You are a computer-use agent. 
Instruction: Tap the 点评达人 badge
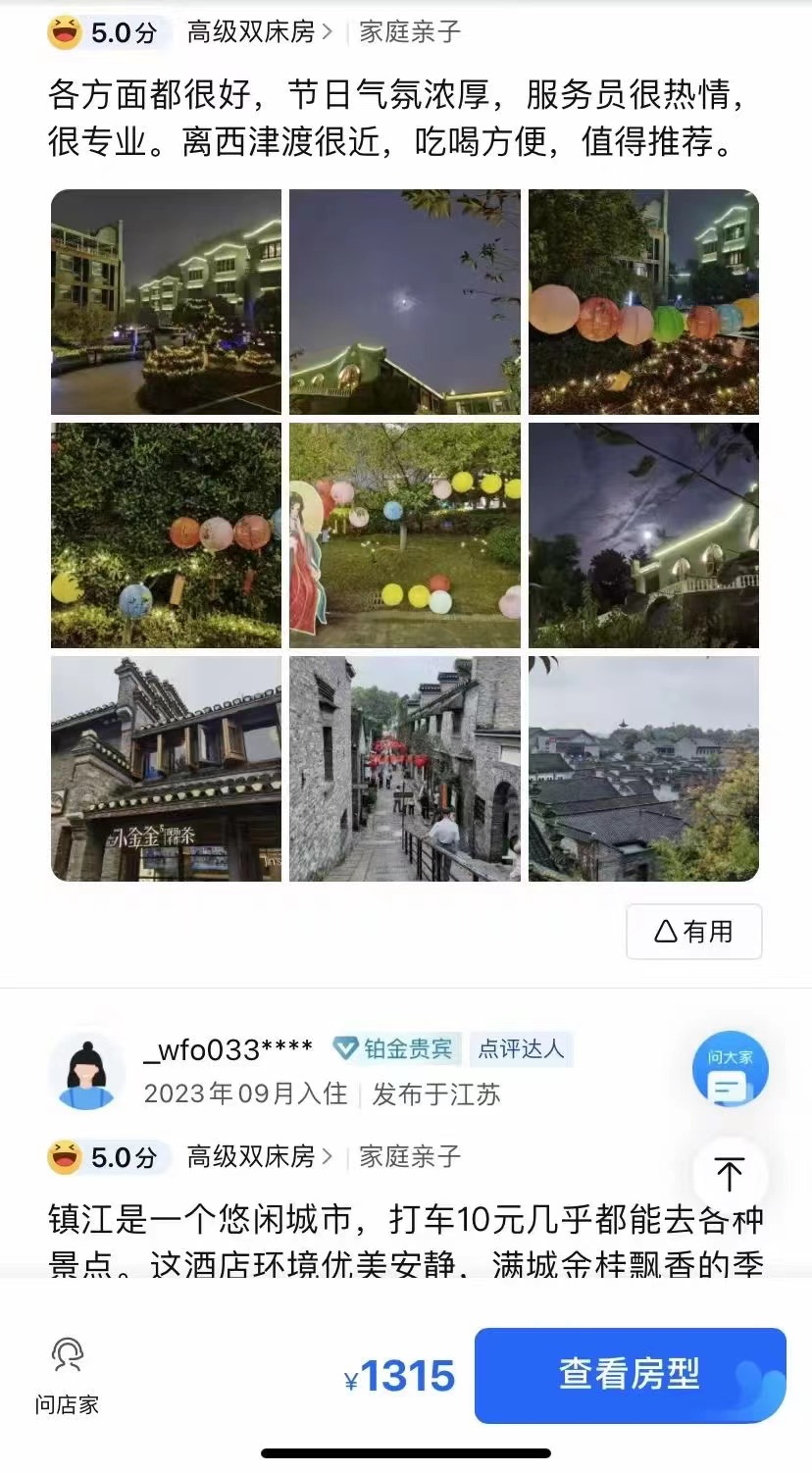(521, 1049)
